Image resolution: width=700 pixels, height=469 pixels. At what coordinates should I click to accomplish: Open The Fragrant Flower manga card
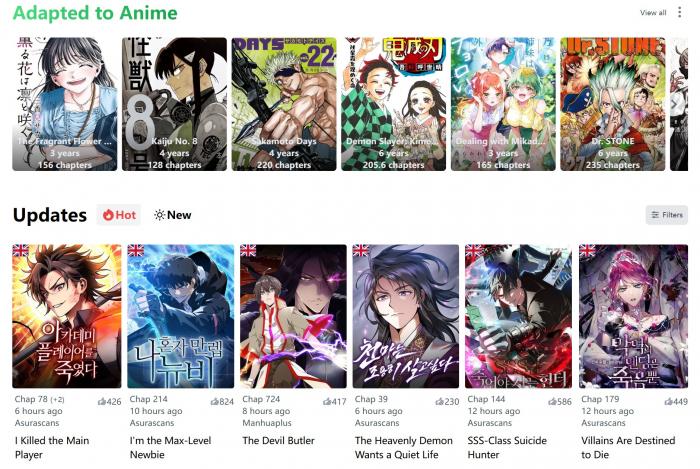point(65,104)
